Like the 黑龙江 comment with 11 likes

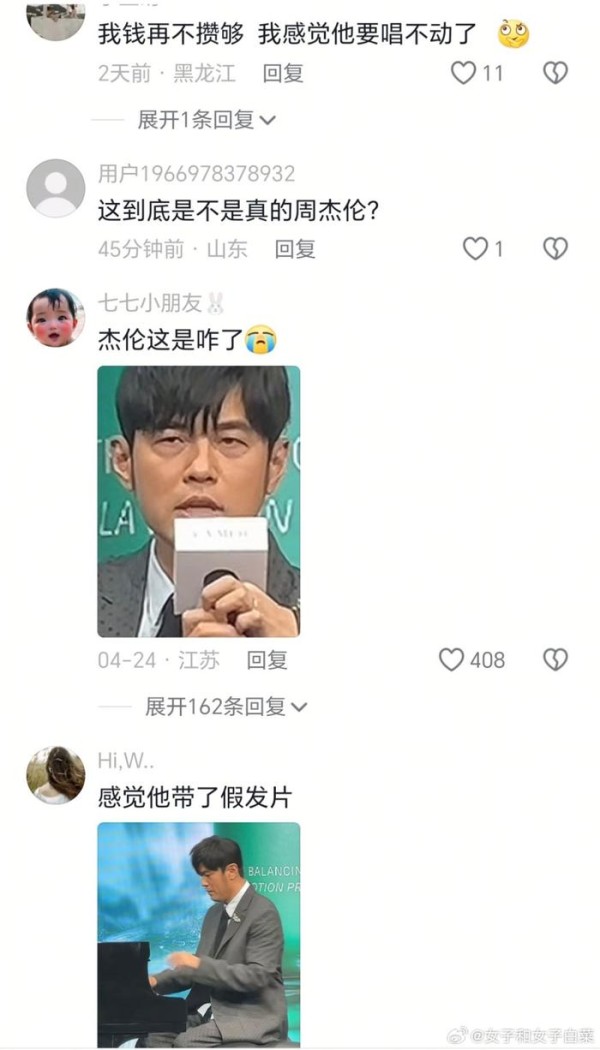click(463, 73)
